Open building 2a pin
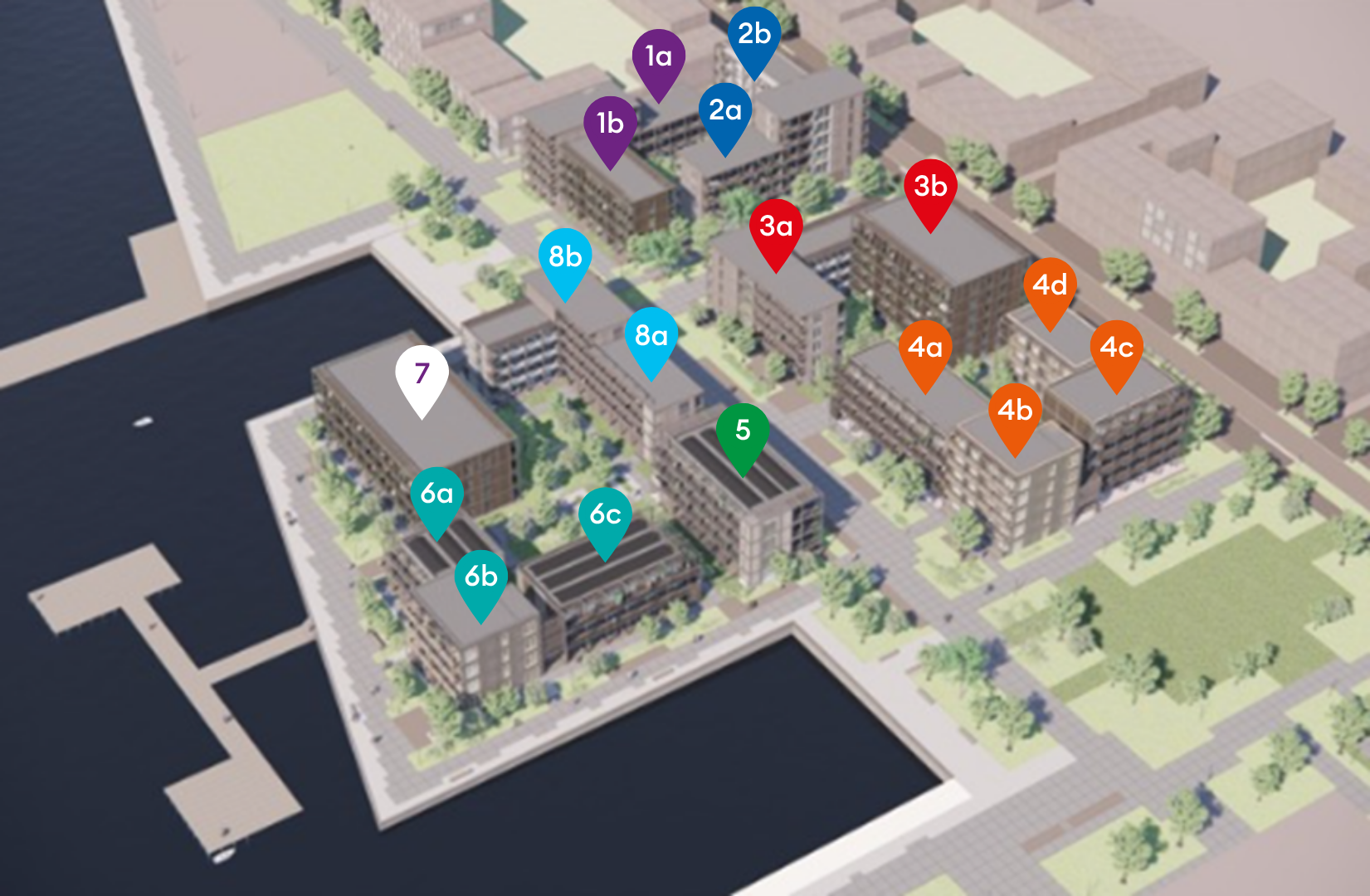Viewport: 1370px width, 896px height. click(x=725, y=111)
